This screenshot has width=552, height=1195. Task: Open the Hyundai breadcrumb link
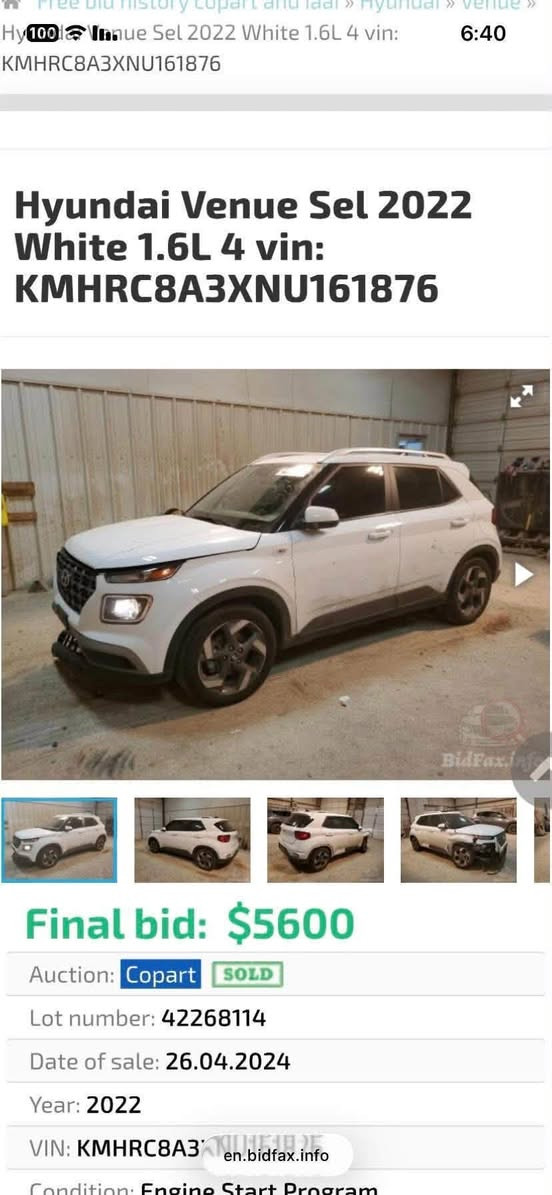398,5
